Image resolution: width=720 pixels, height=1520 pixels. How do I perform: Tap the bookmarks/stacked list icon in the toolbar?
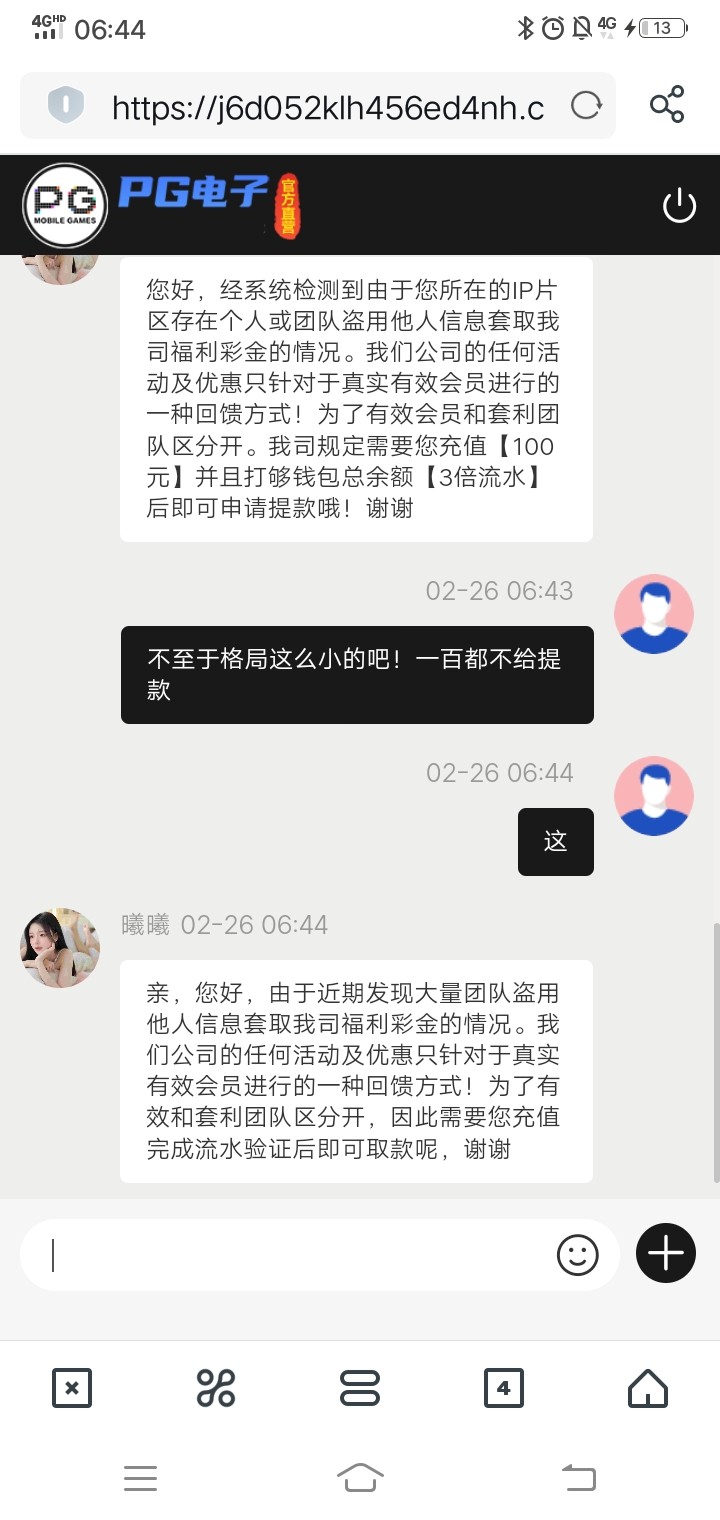(x=360, y=1388)
